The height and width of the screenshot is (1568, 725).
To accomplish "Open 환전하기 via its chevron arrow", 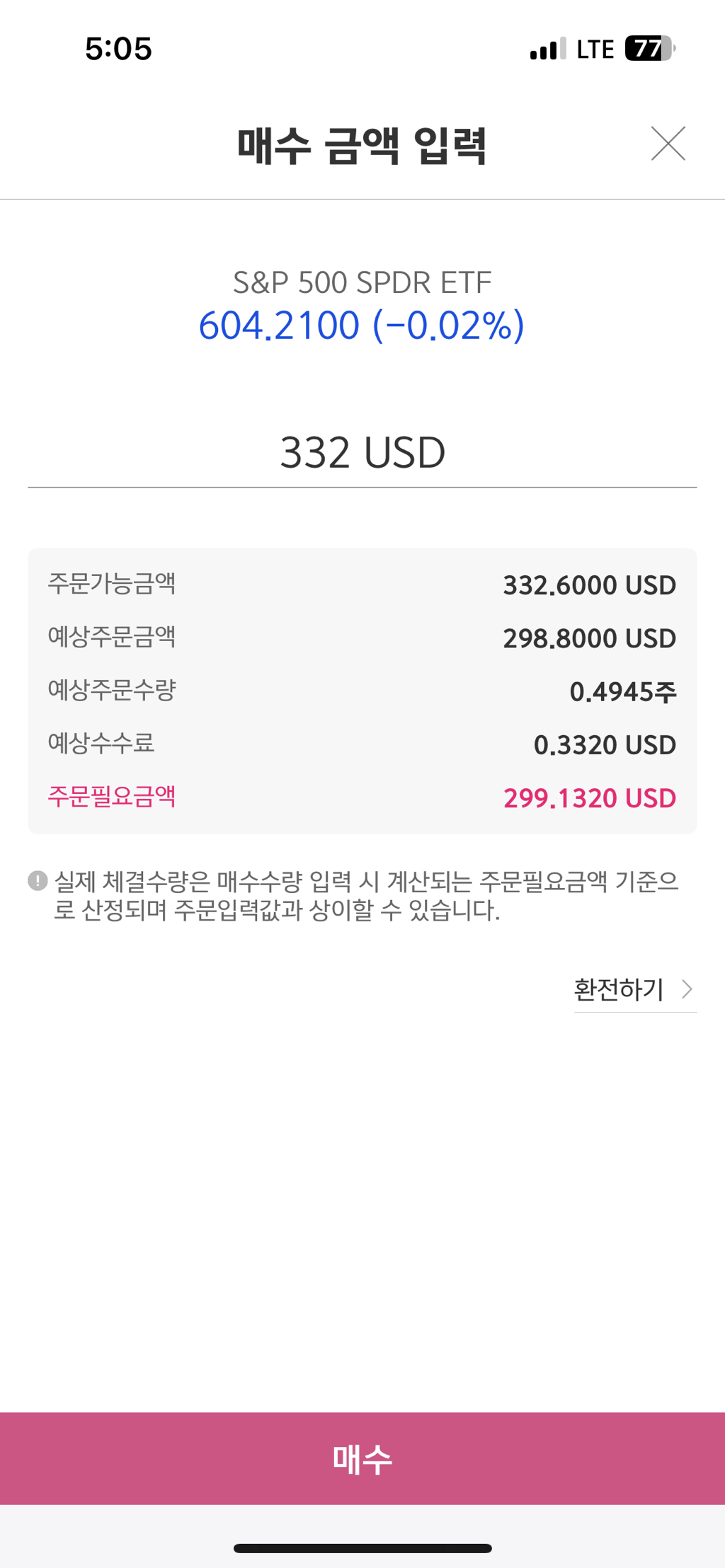I will [685, 989].
